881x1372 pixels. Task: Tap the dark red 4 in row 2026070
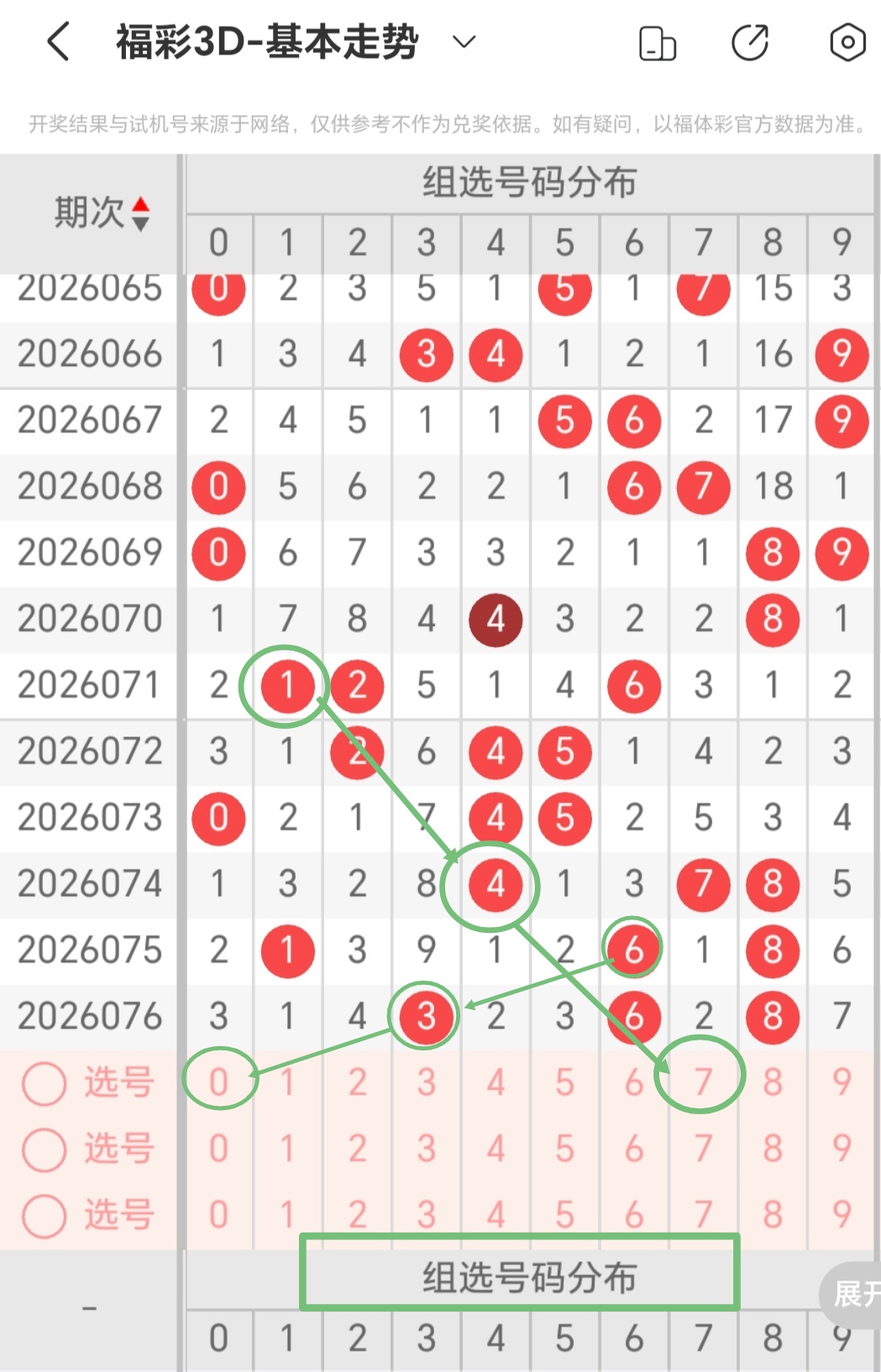496,619
